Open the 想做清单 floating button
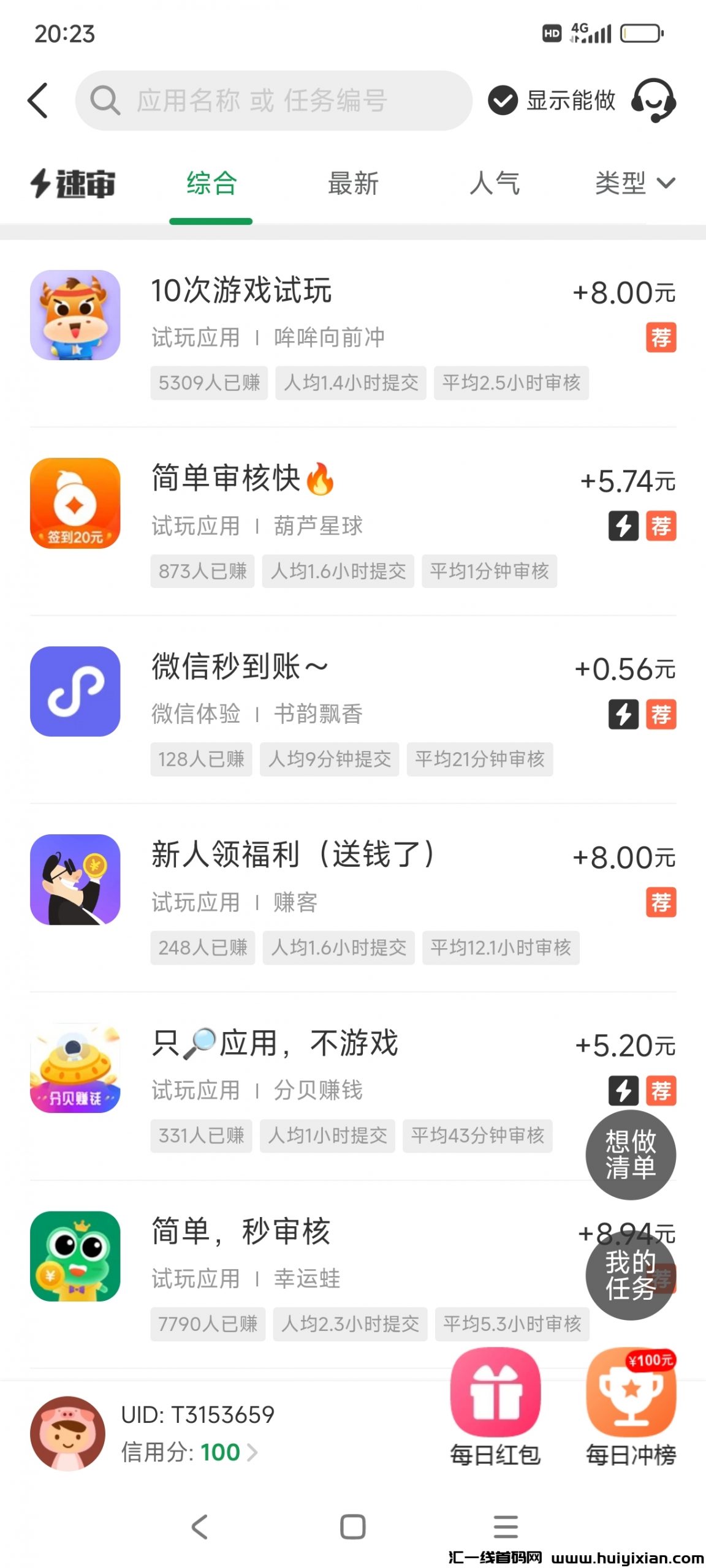 click(x=631, y=1155)
